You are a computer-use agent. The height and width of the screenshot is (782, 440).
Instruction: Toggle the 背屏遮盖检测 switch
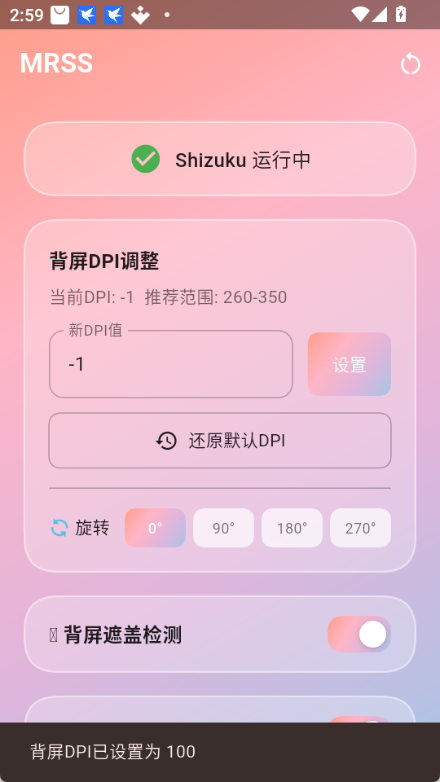[x=359, y=634]
